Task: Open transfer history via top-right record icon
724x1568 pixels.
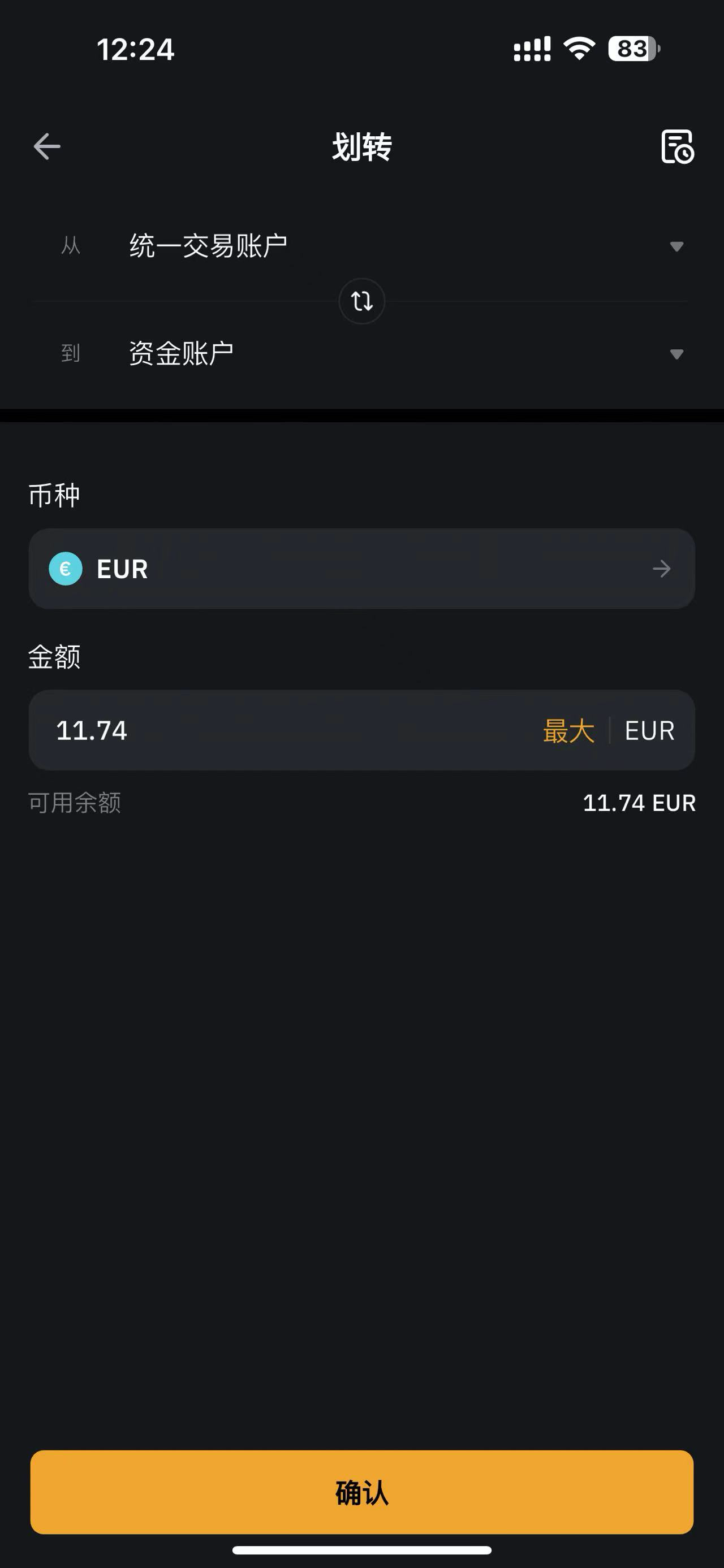Action: (x=678, y=147)
